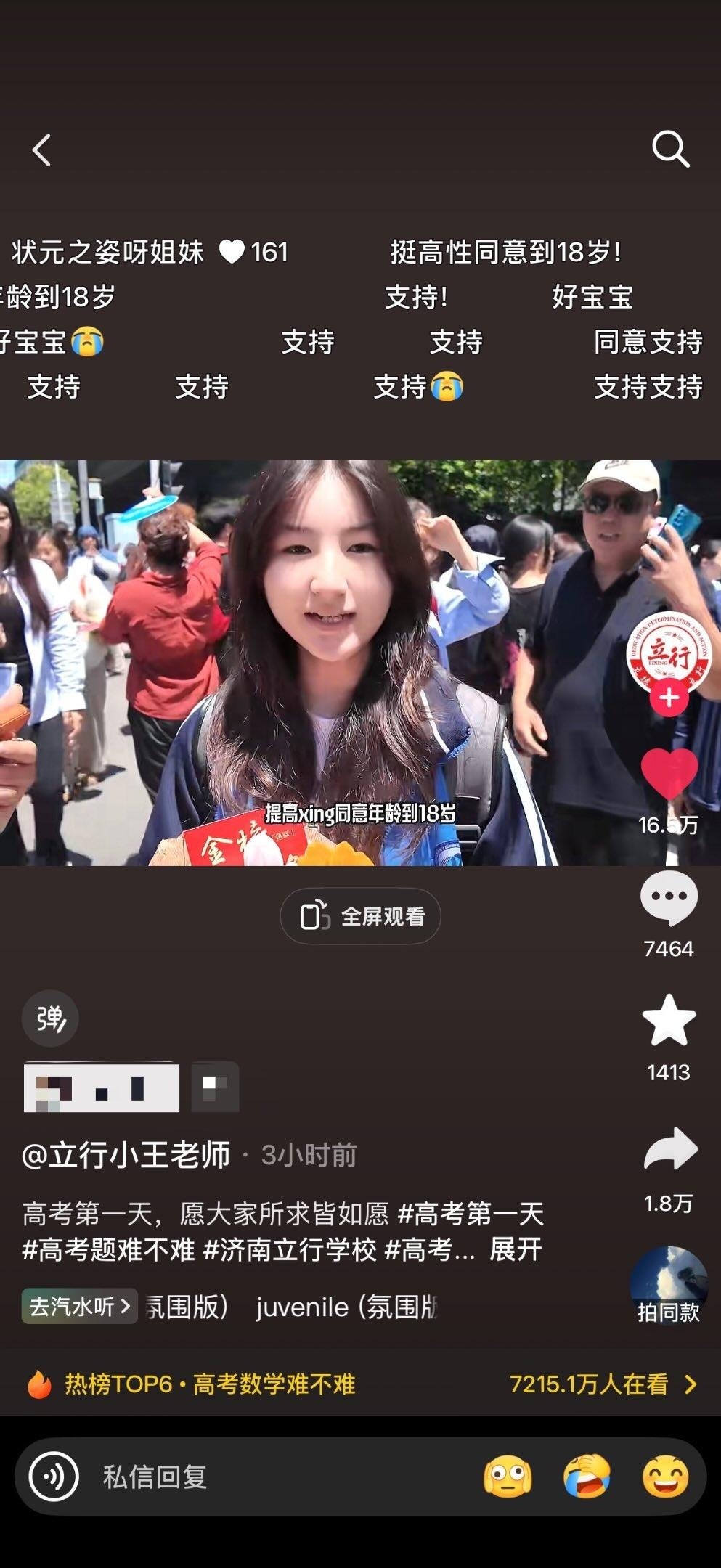Tap 拍同款 music disc
The height and width of the screenshot is (1568, 721).
point(669,1285)
